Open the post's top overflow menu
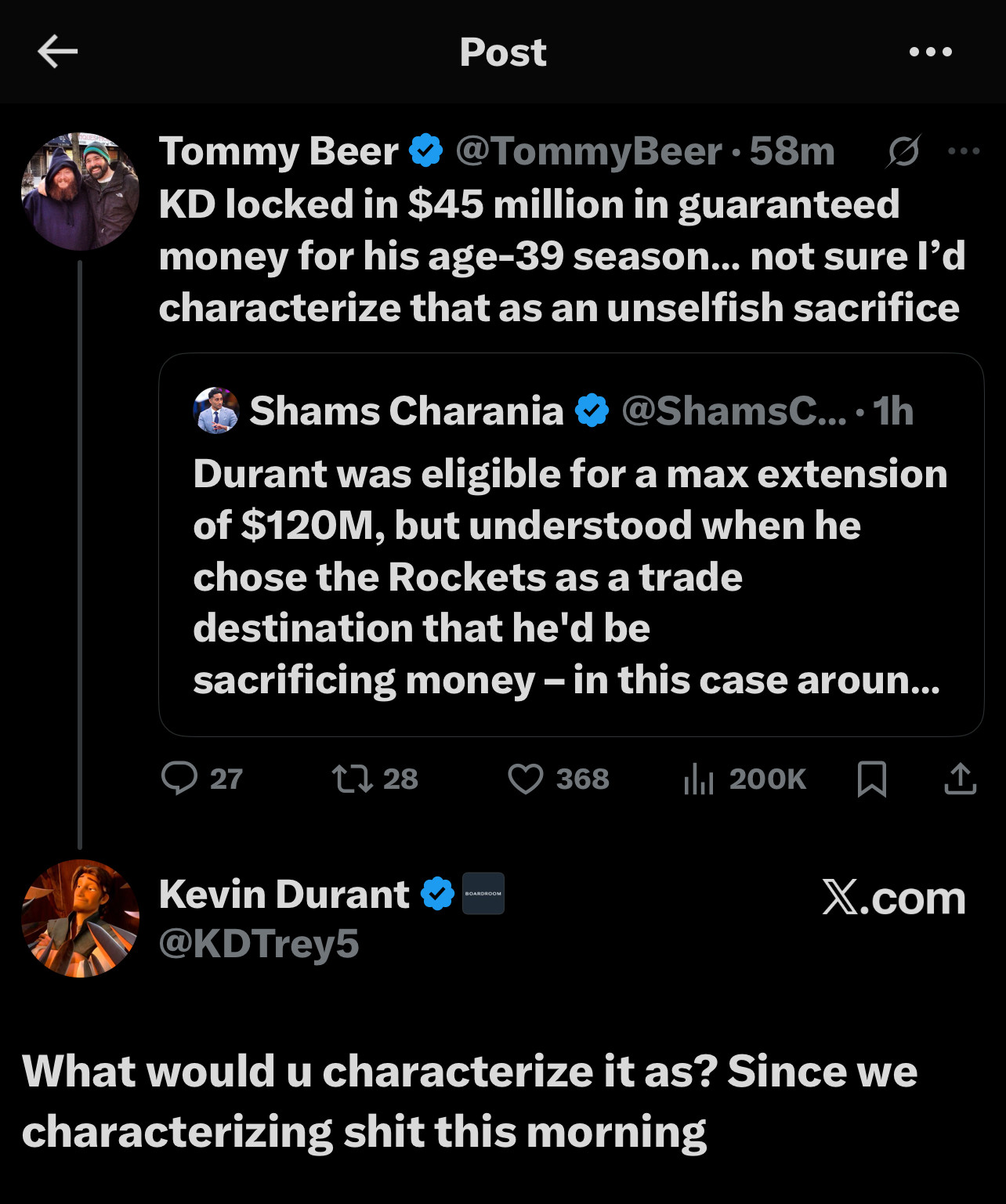The width and height of the screenshot is (1006, 1204). pos(930,52)
